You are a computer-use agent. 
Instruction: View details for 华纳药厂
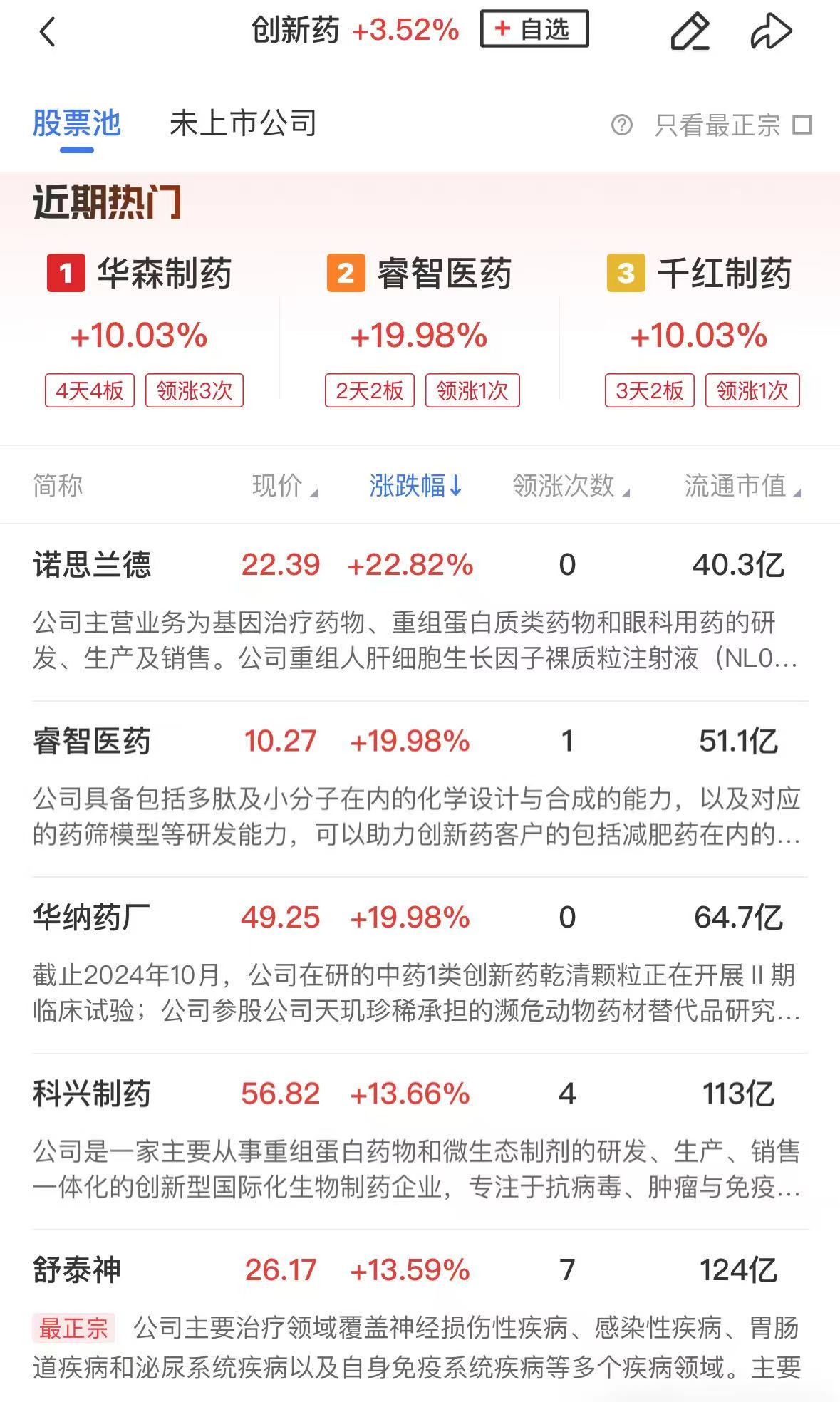pyautogui.click(x=420, y=965)
